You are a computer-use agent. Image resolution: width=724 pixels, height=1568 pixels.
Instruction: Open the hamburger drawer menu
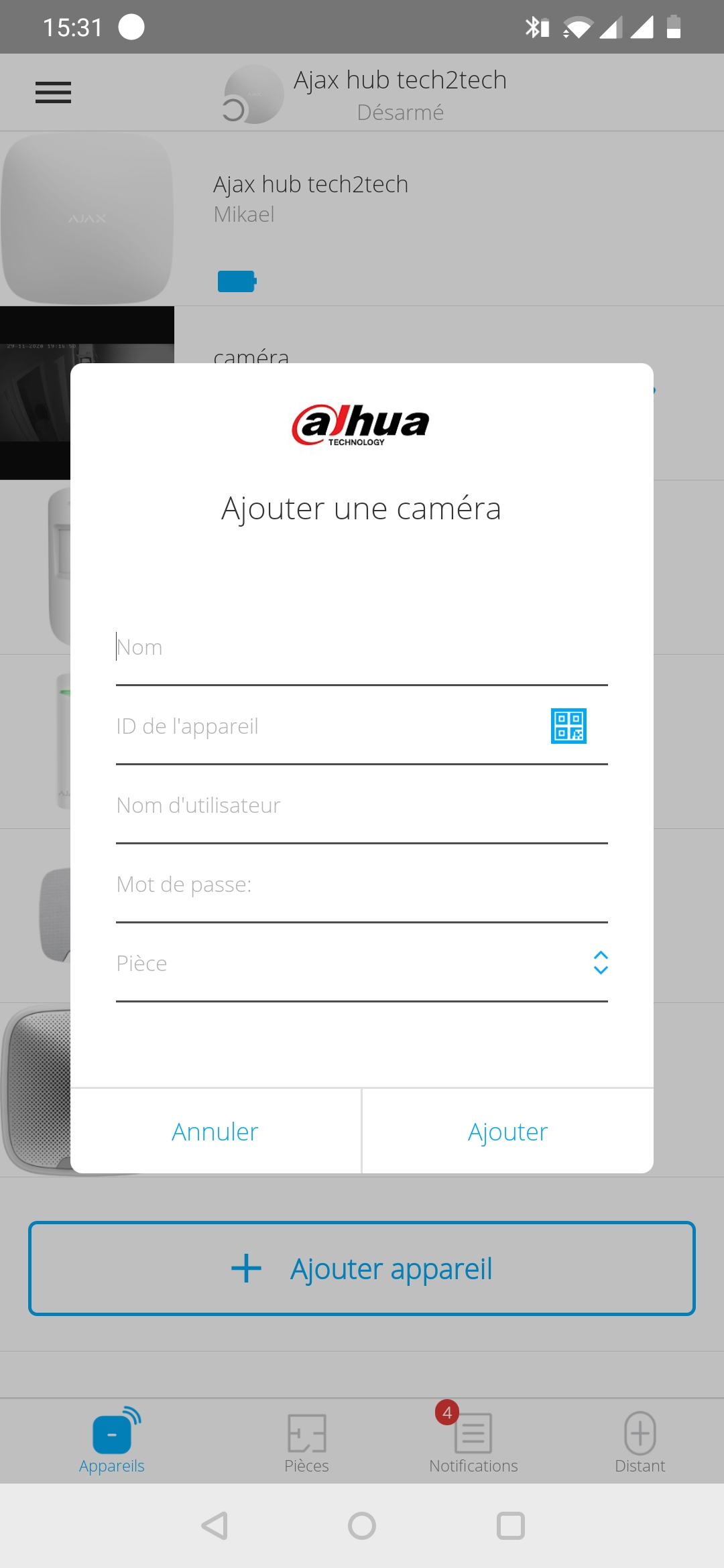[x=53, y=92]
